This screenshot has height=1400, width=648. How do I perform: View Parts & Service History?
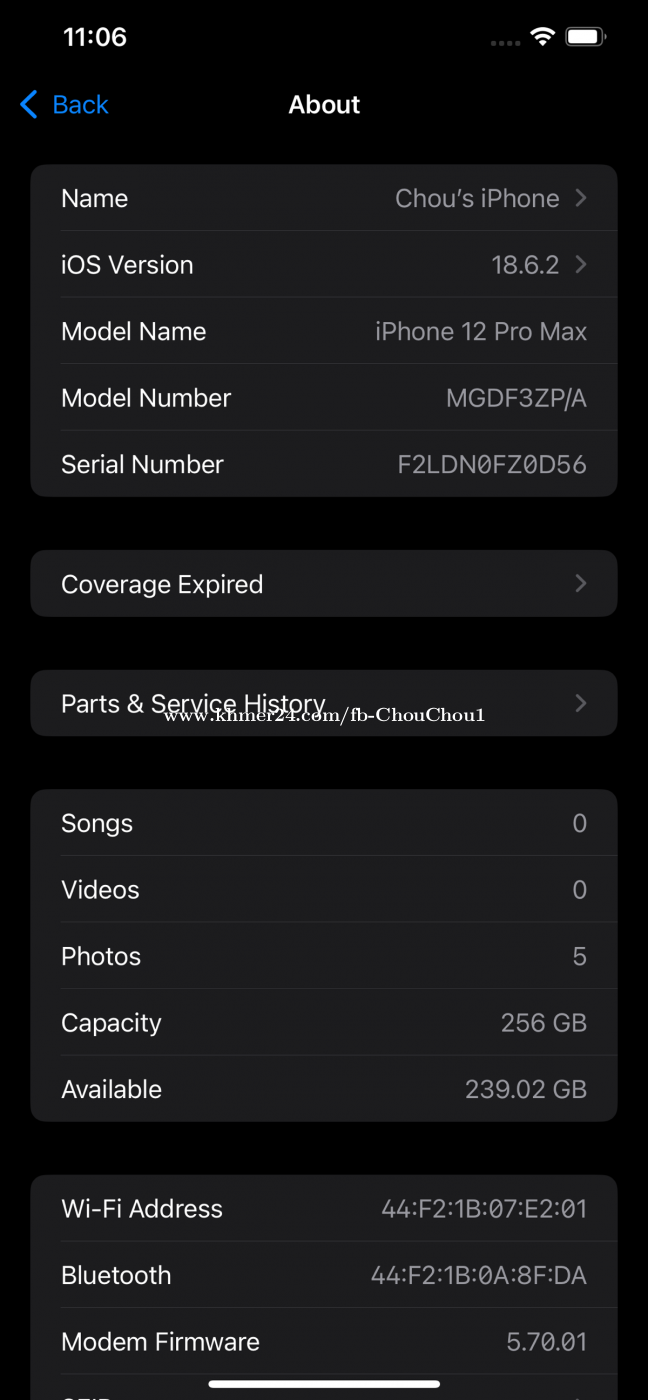pyautogui.click(x=323, y=703)
